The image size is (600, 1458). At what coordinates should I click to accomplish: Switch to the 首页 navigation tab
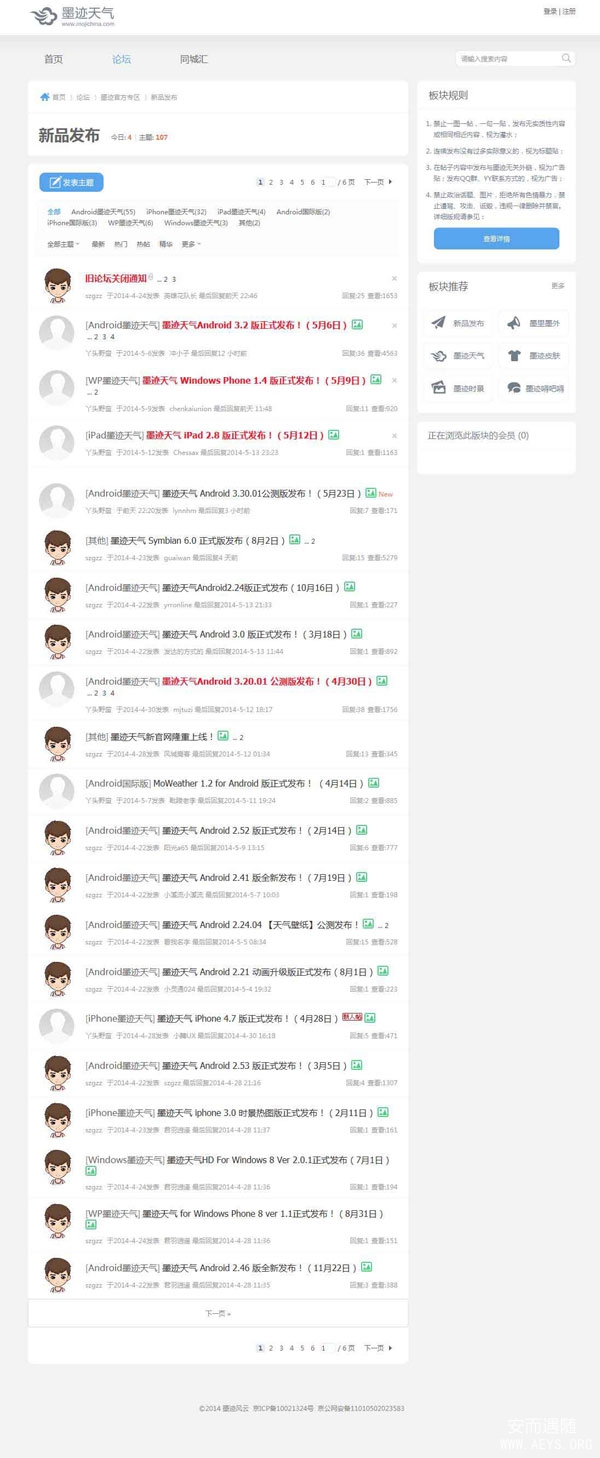pyautogui.click(x=53, y=59)
